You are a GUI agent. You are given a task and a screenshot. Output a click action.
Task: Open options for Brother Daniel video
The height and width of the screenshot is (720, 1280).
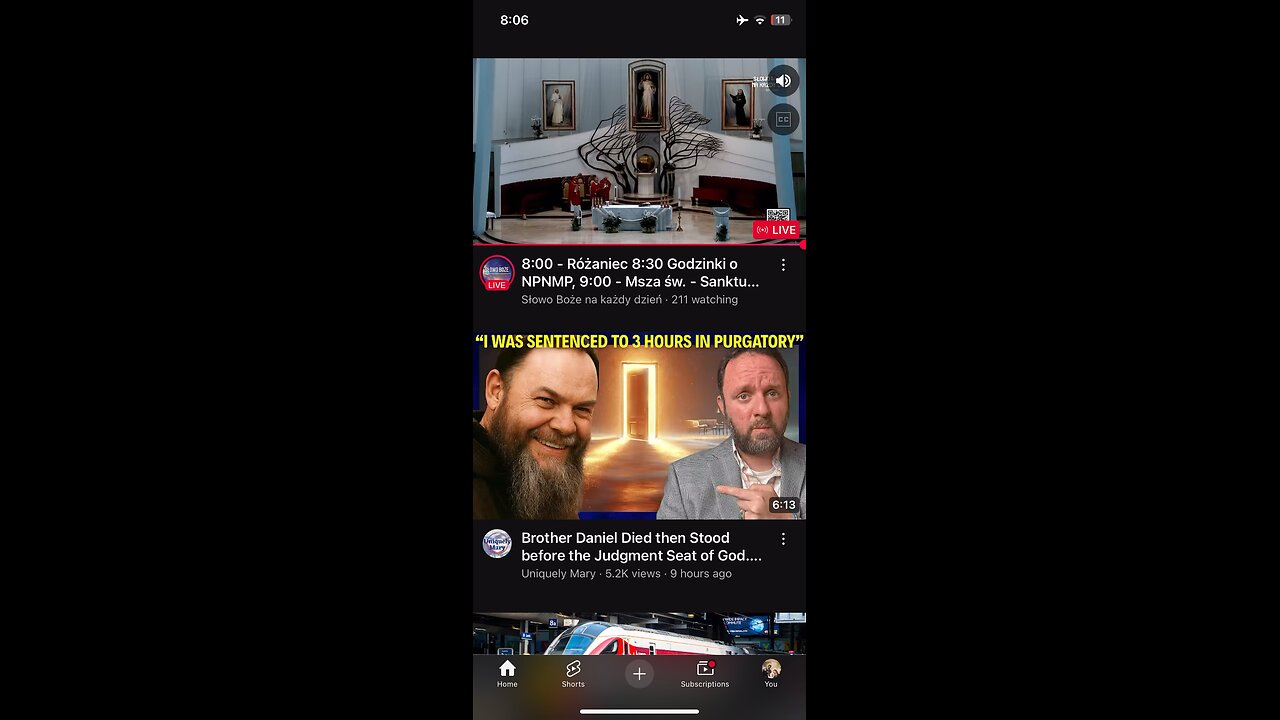click(x=783, y=539)
